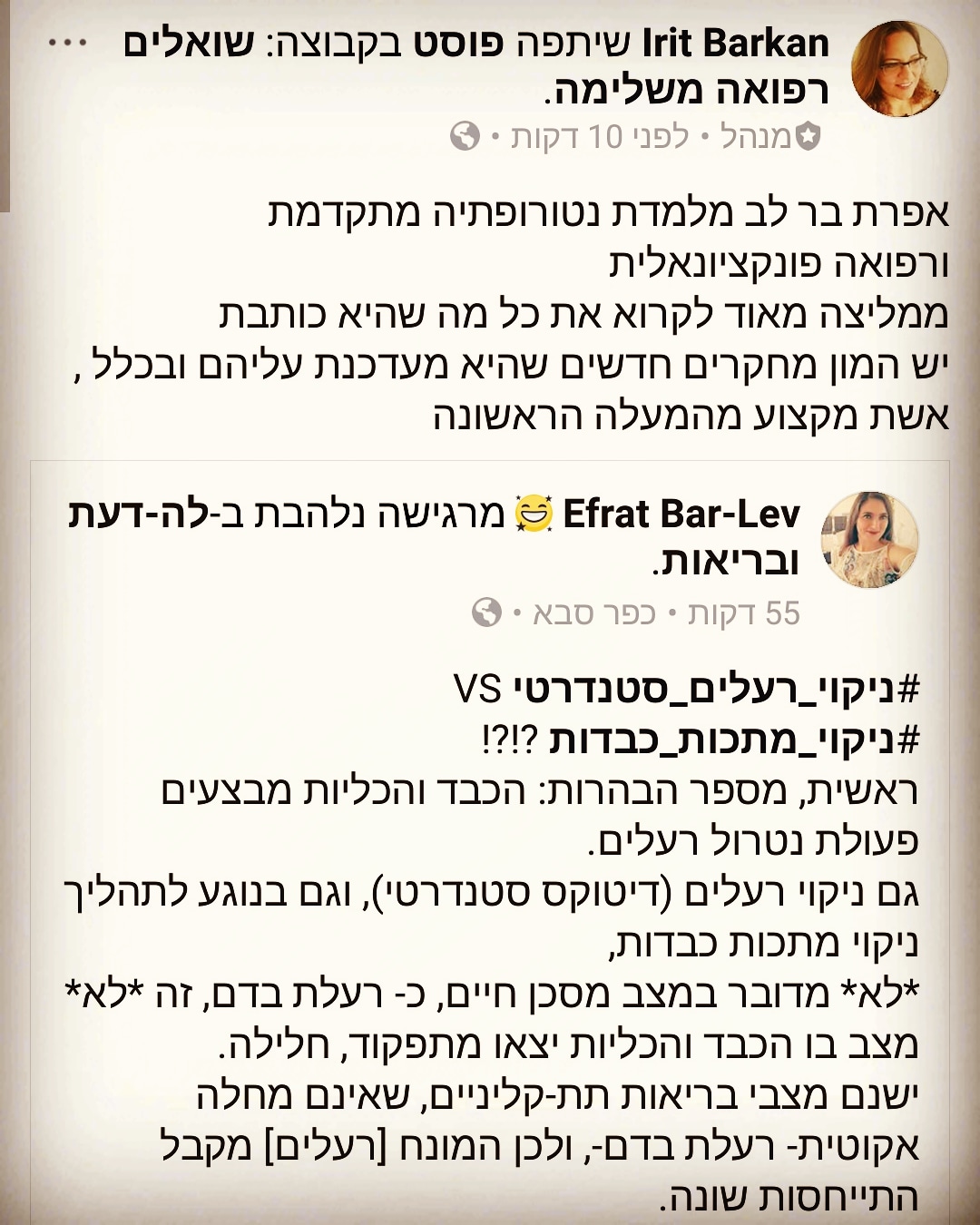Open Irit Barkan's profile picture
Image resolution: width=980 pixels, height=1225 pixels.
(900, 71)
